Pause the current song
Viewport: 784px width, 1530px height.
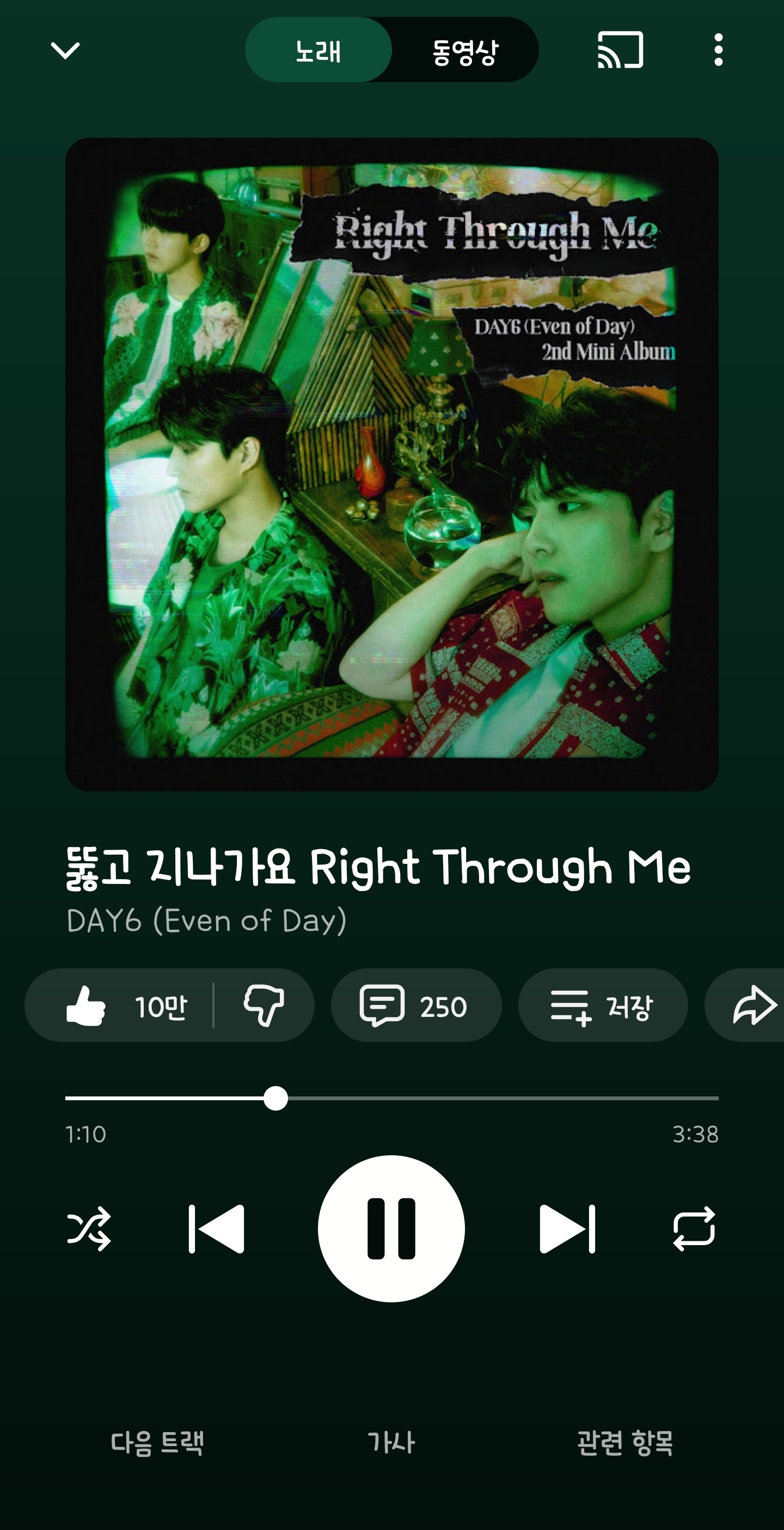pyautogui.click(x=391, y=1229)
